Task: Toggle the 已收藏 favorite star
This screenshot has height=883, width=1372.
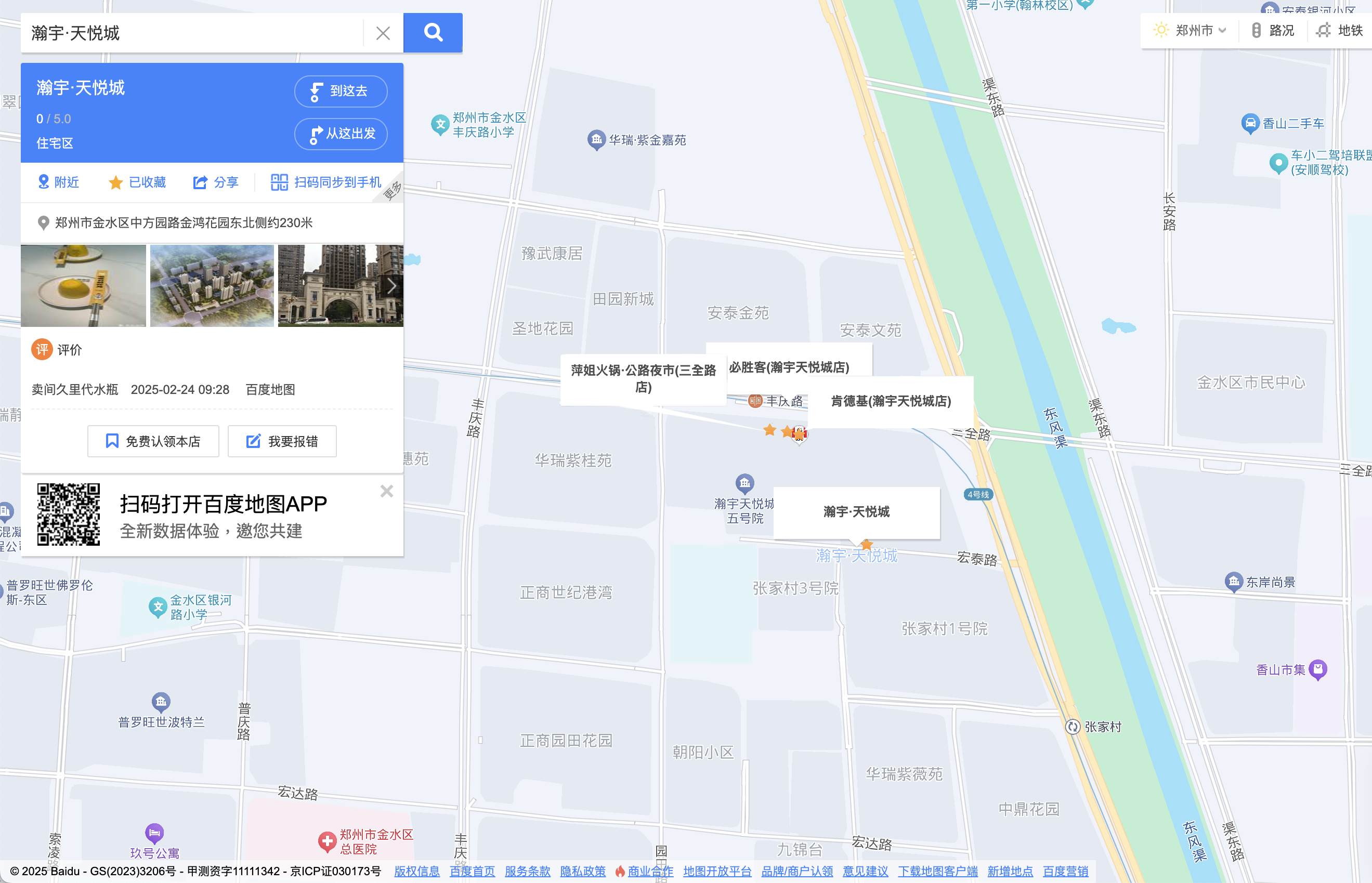Action: (137, 182)
